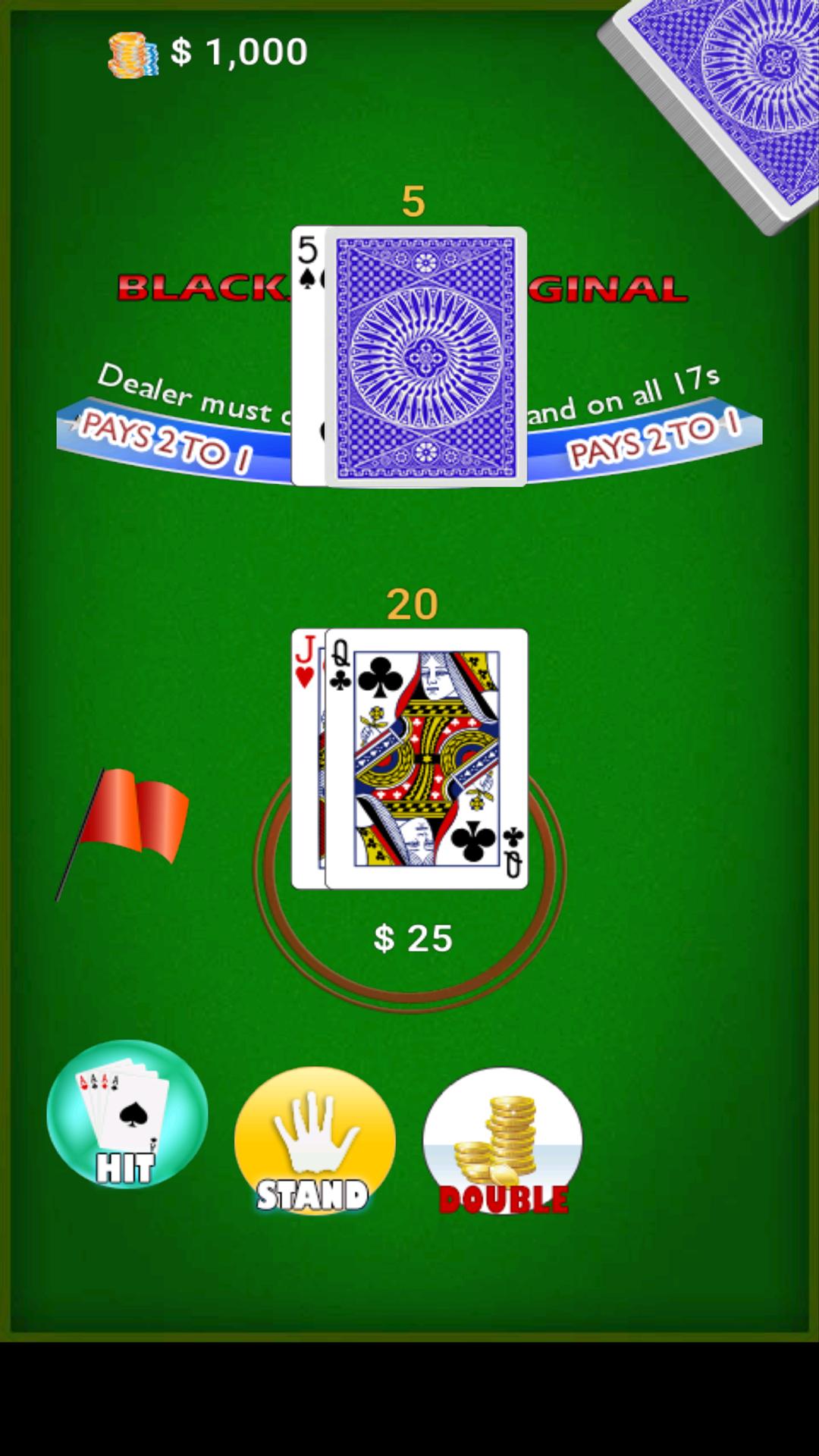The width and height of the screenshot is (819, 1456).
Task: Hit to draw another card
Action: pyautogui.click(x=127, y=1114)
